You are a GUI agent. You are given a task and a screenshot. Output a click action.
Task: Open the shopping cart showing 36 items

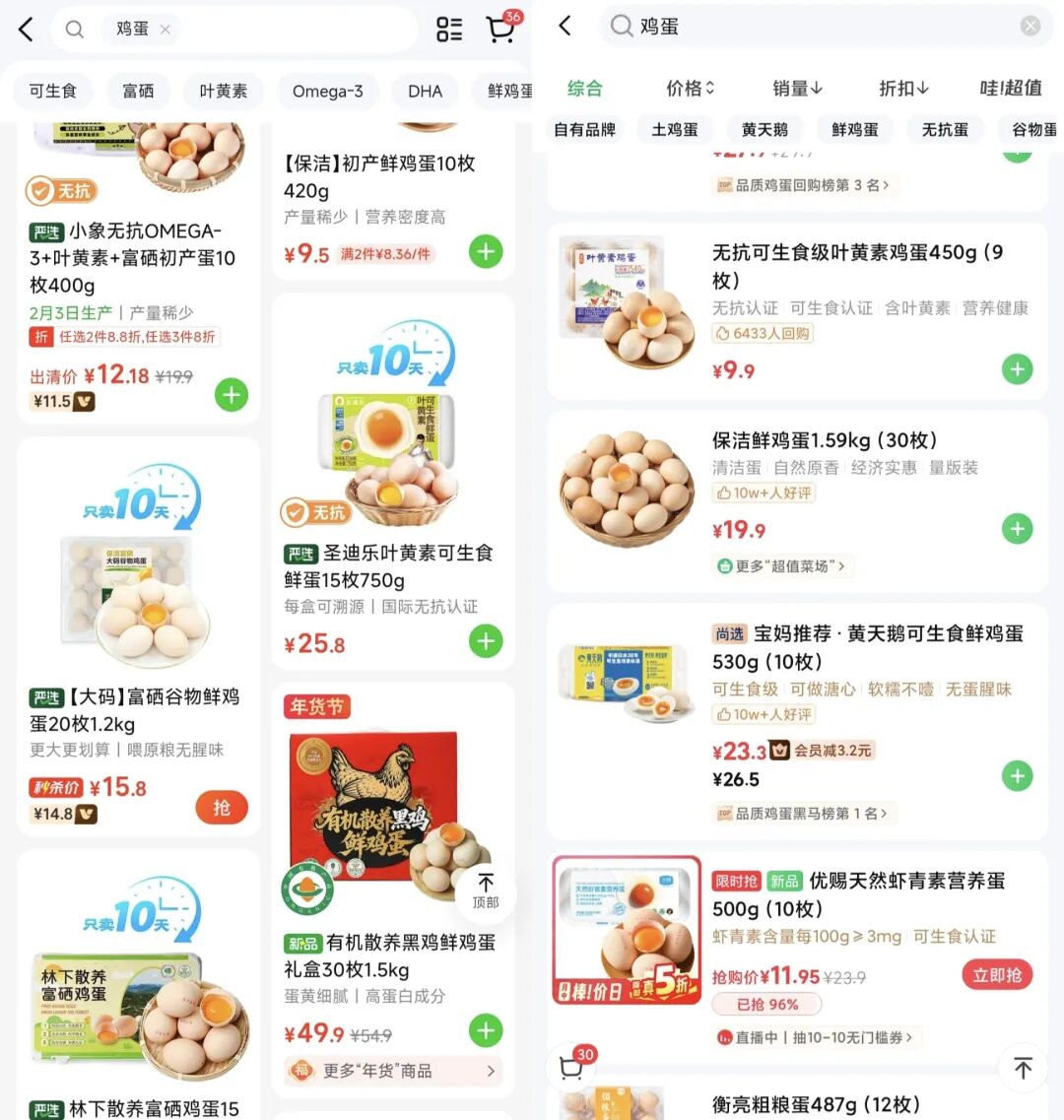(x=501, y=31)
